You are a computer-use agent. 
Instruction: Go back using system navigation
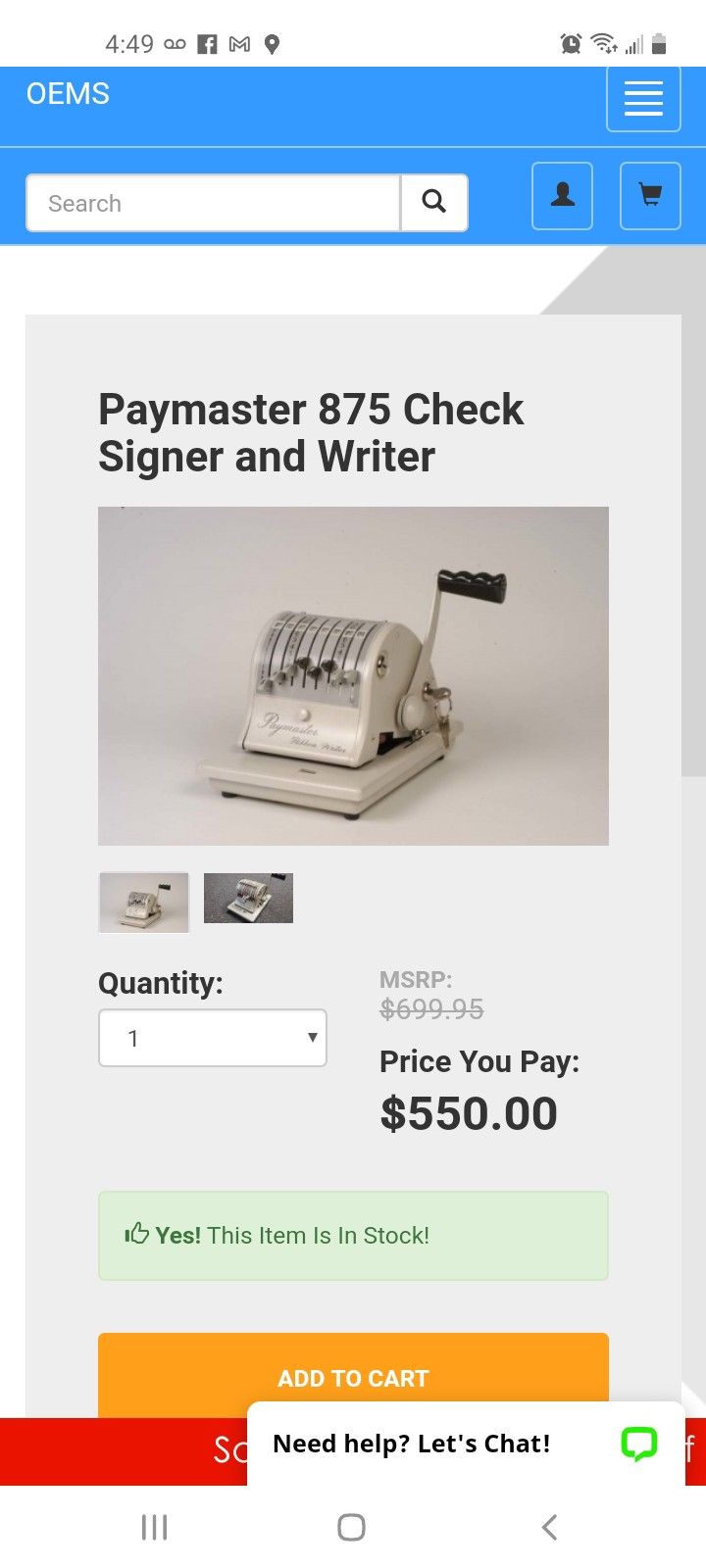[x=549, y=1527]
